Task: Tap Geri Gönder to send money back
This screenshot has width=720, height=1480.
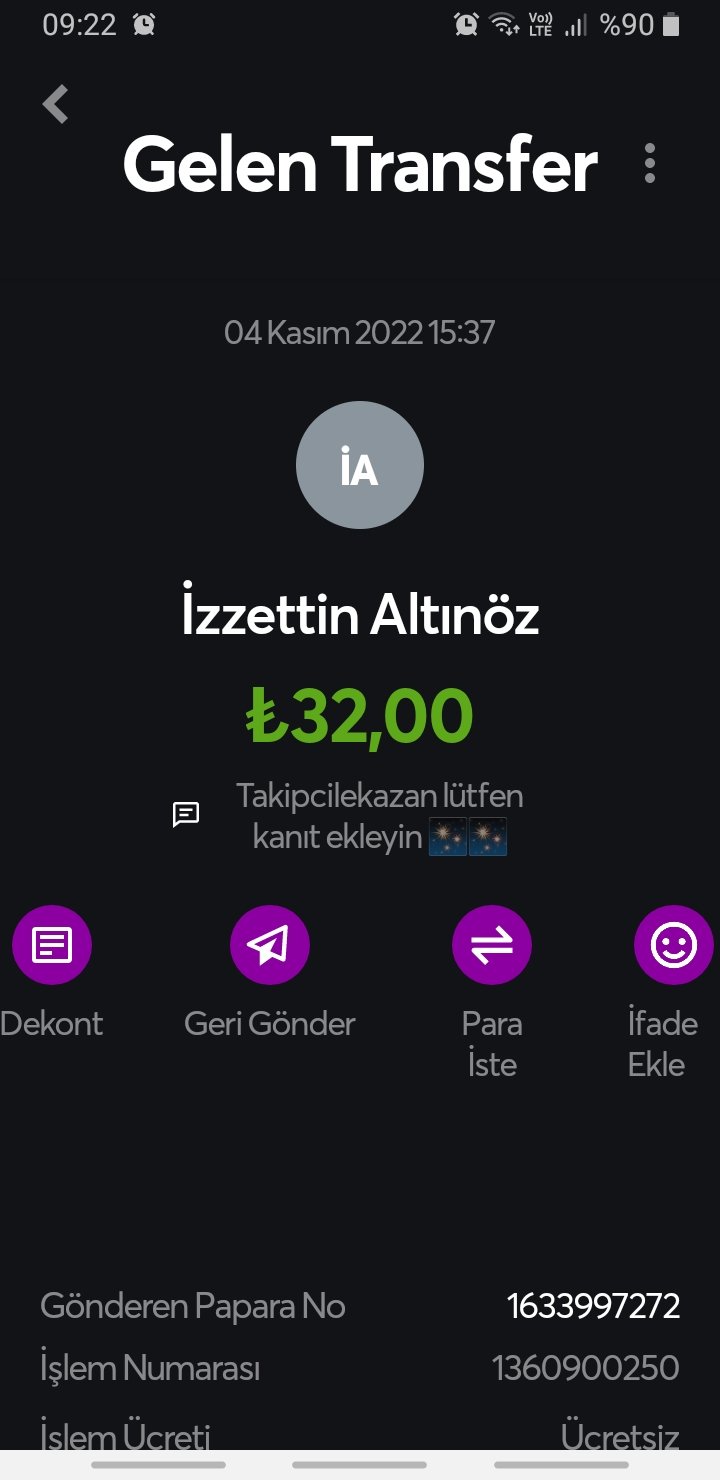Action: [x=270, y=945]
